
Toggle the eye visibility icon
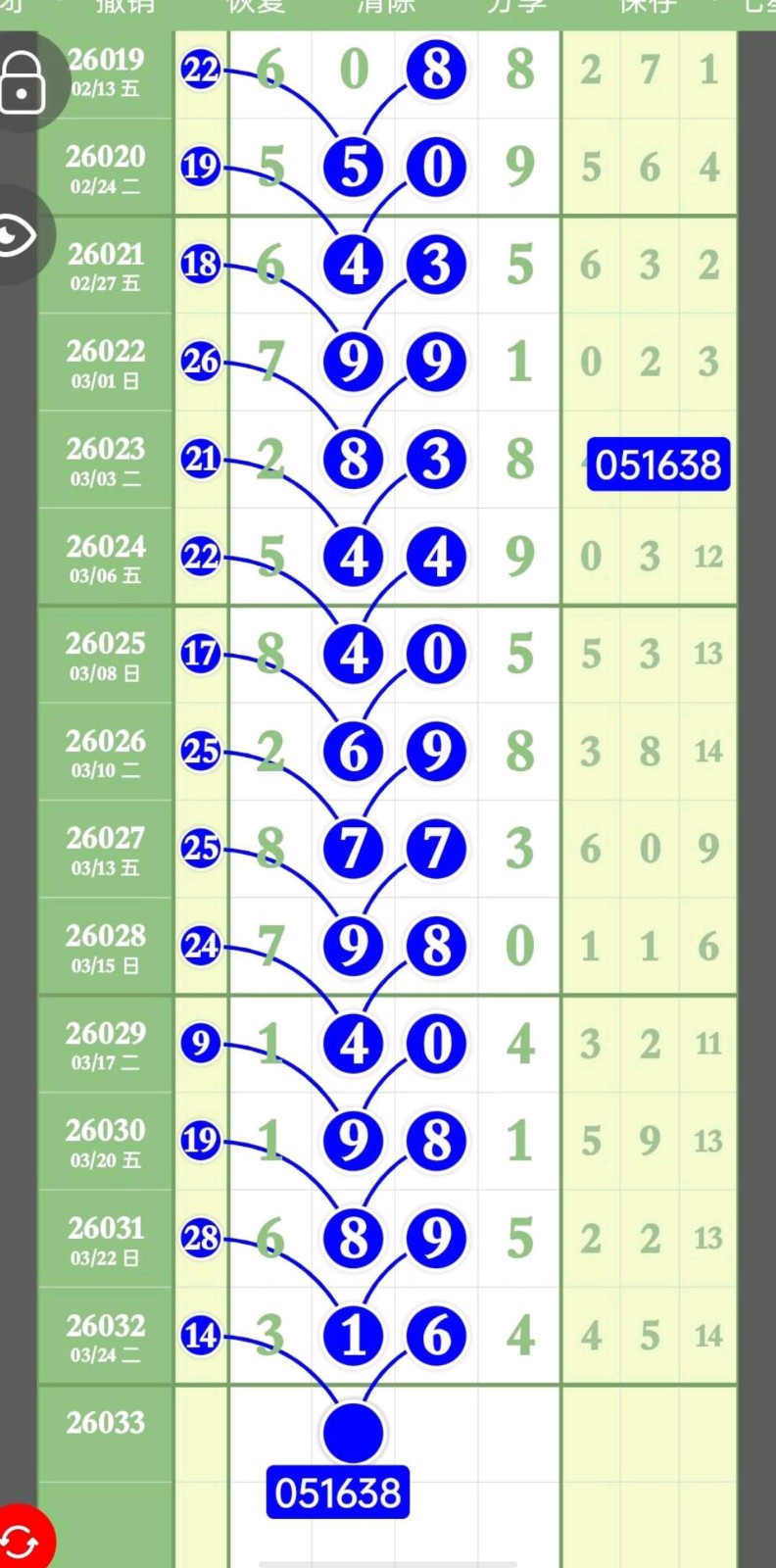coord(18,235)
